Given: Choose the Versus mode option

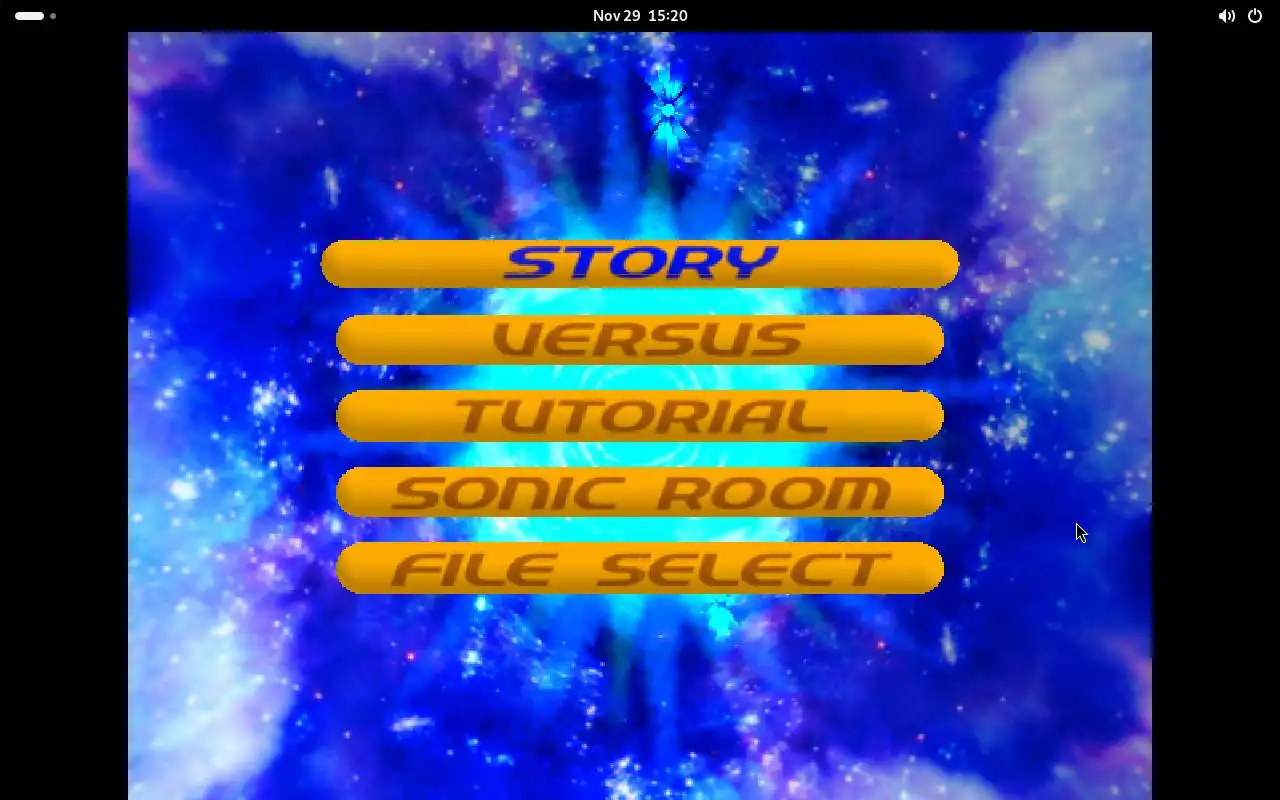Looking at the screenshot, I should pos(640,340).
